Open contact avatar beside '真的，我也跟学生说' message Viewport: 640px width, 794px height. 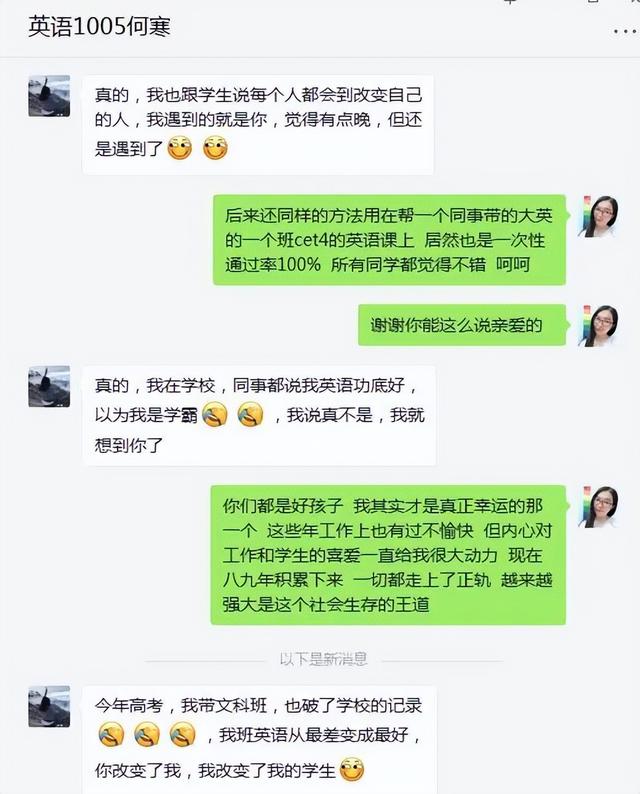pyautogui.click(x=49, y=96)
